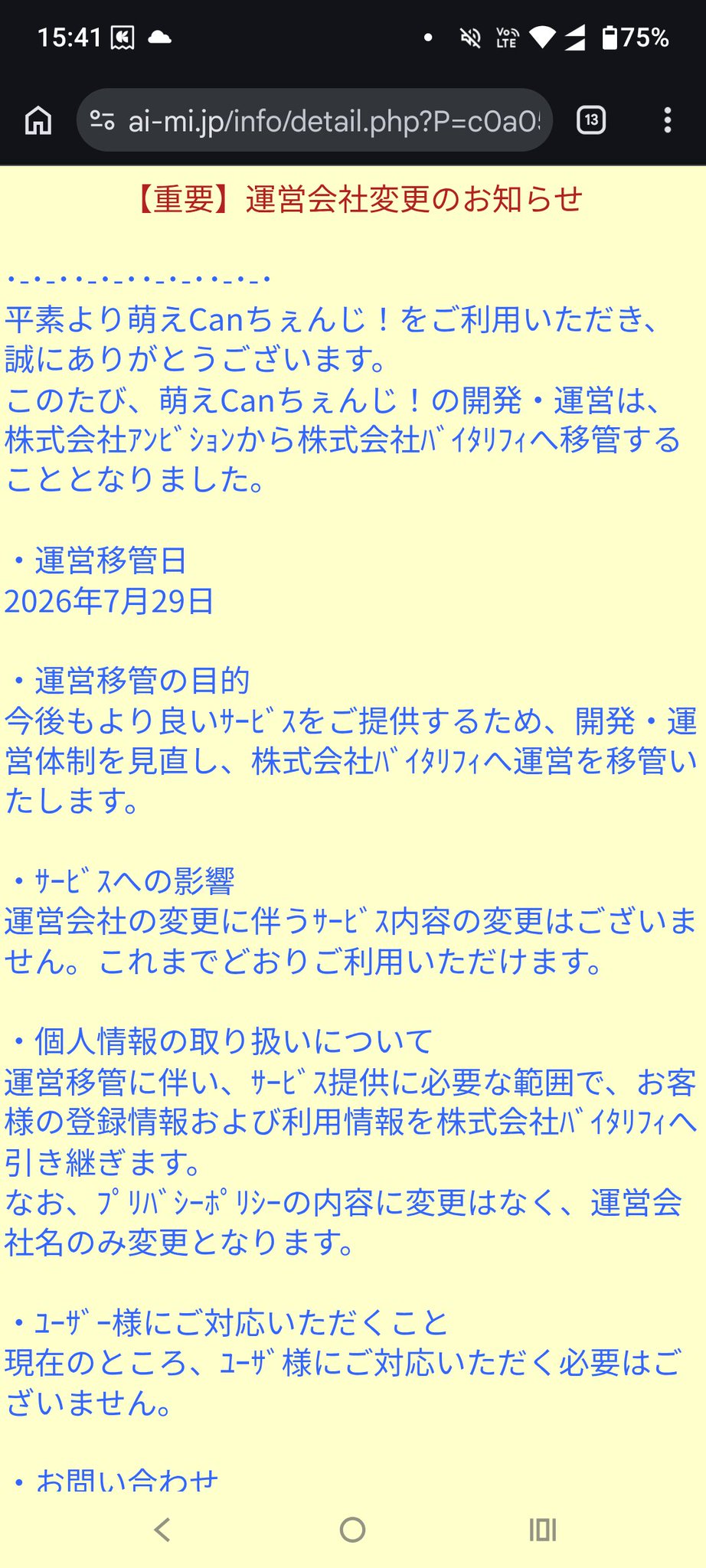This screenshot has height=1568, width=706.
Task: Open the browser overflow menu
Action: 668,120
